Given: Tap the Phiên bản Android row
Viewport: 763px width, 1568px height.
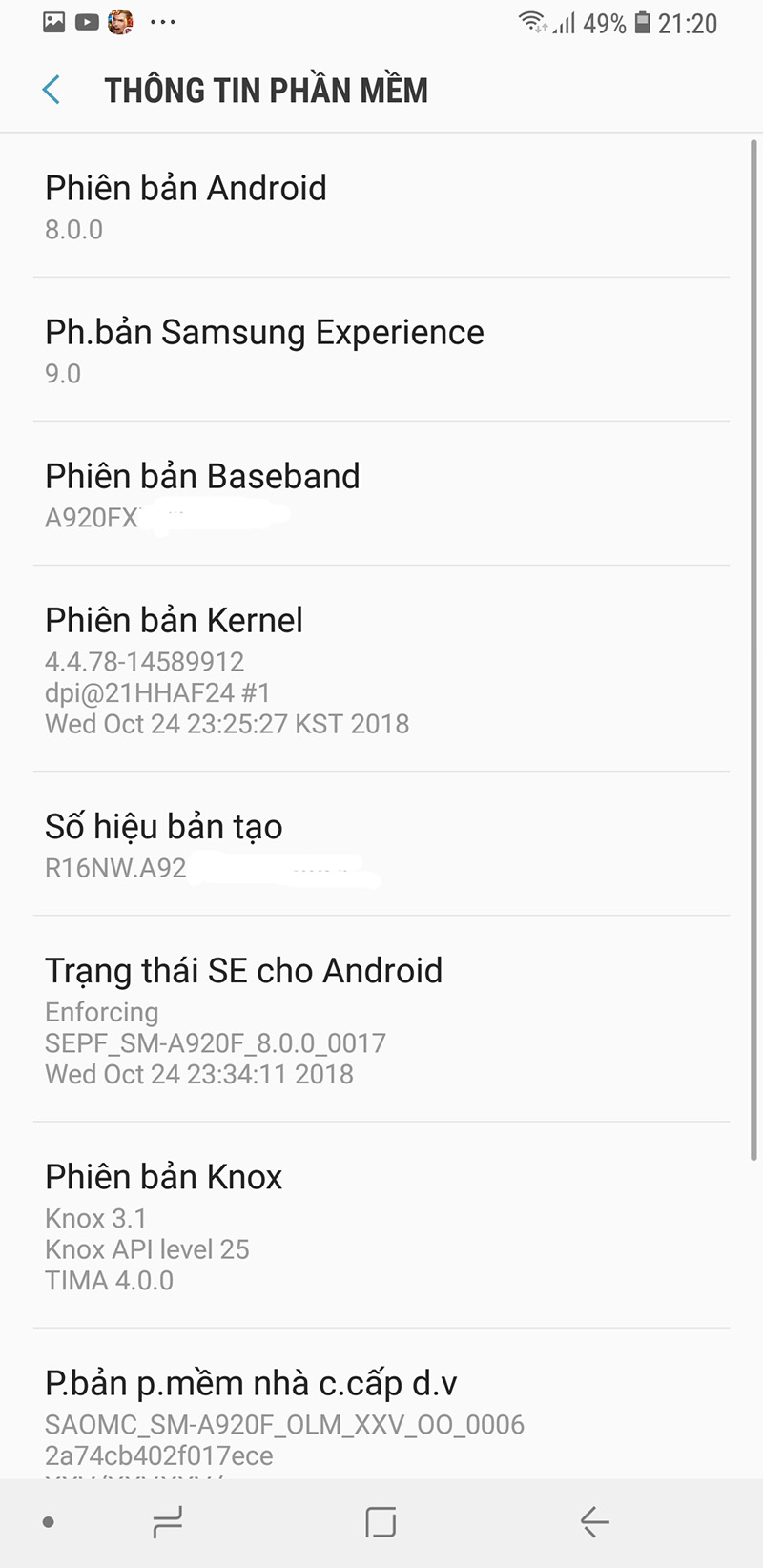Looking at the screenshot, I should click(381, 206).
